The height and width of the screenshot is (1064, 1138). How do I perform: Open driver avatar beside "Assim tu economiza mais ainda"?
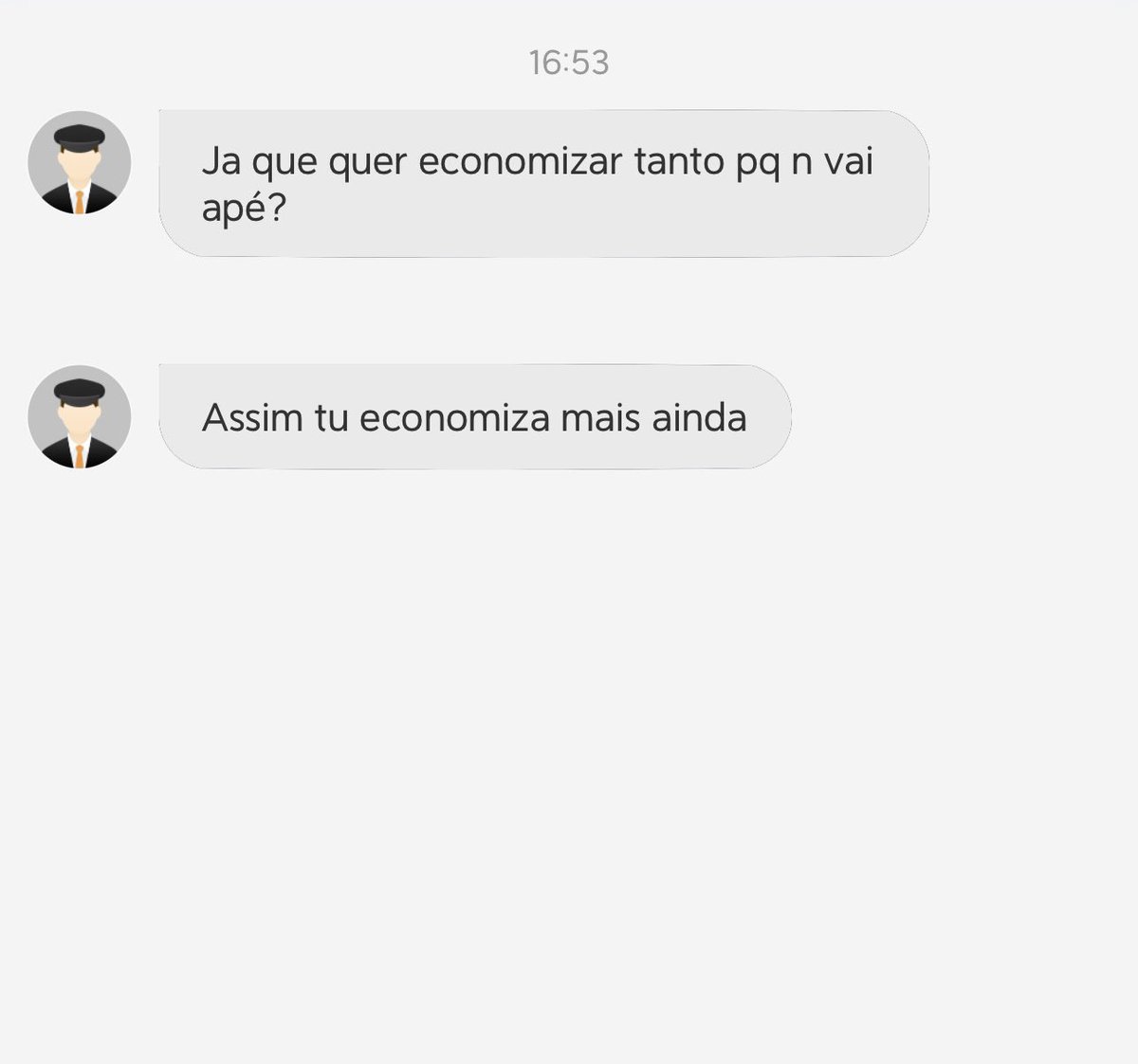[x=80, y=417]
